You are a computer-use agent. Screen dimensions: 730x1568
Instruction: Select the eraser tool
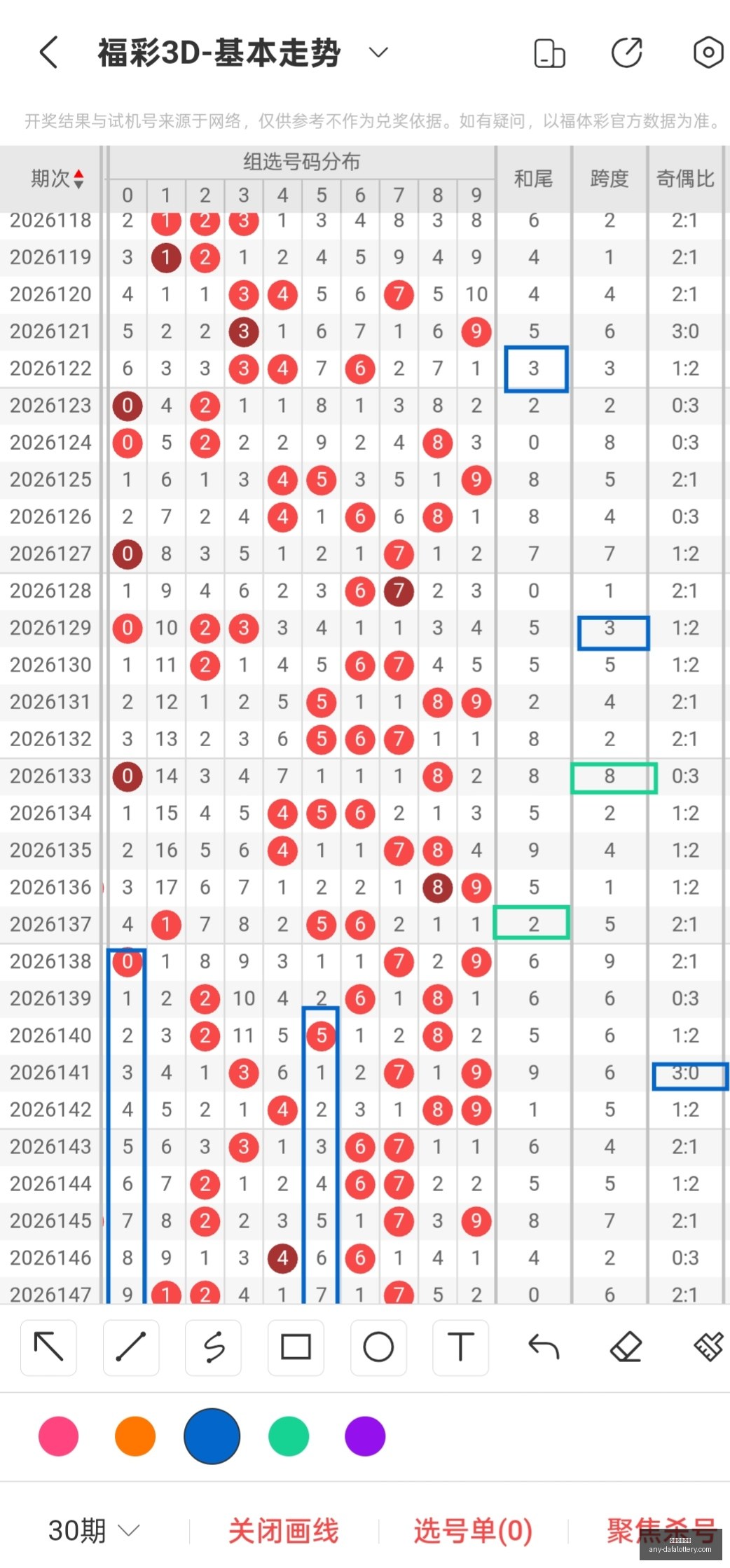(x=626, y=1347)
